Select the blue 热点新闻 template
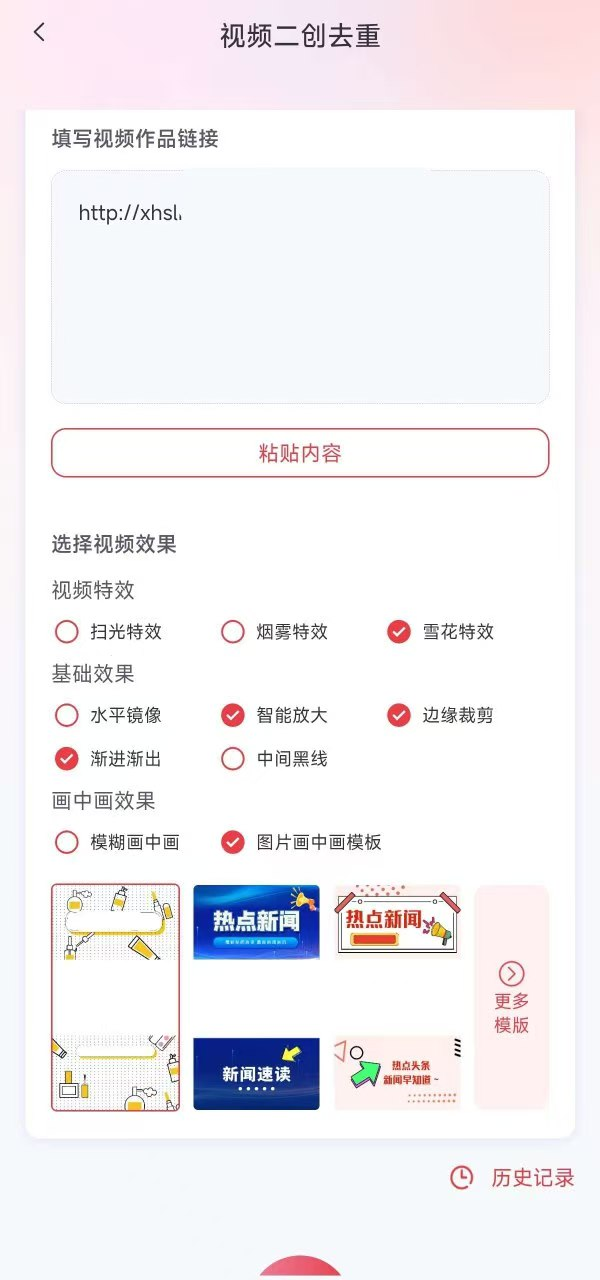The image size is (600, 1280). pos(256,922)
